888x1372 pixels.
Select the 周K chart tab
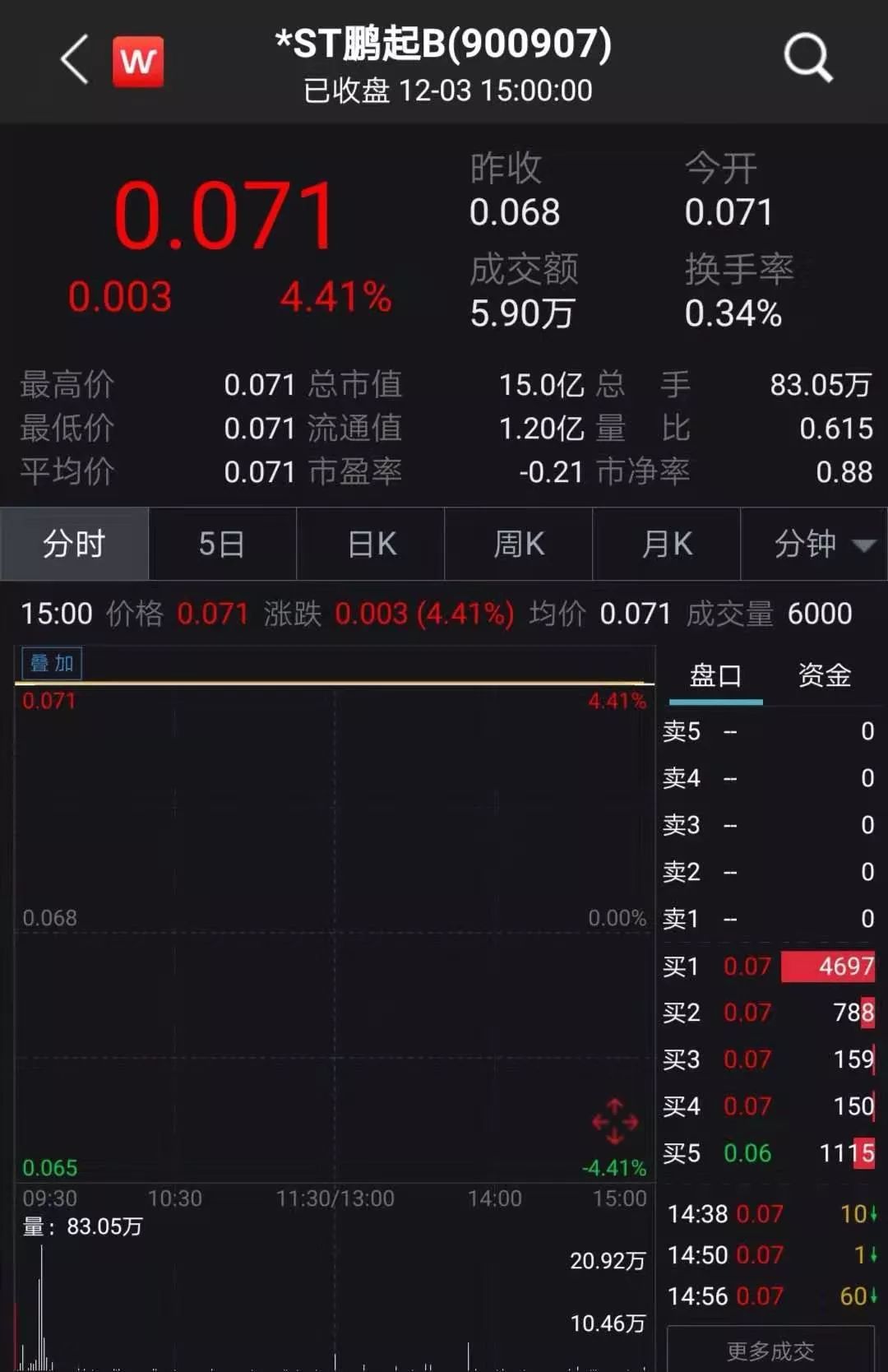519,545
